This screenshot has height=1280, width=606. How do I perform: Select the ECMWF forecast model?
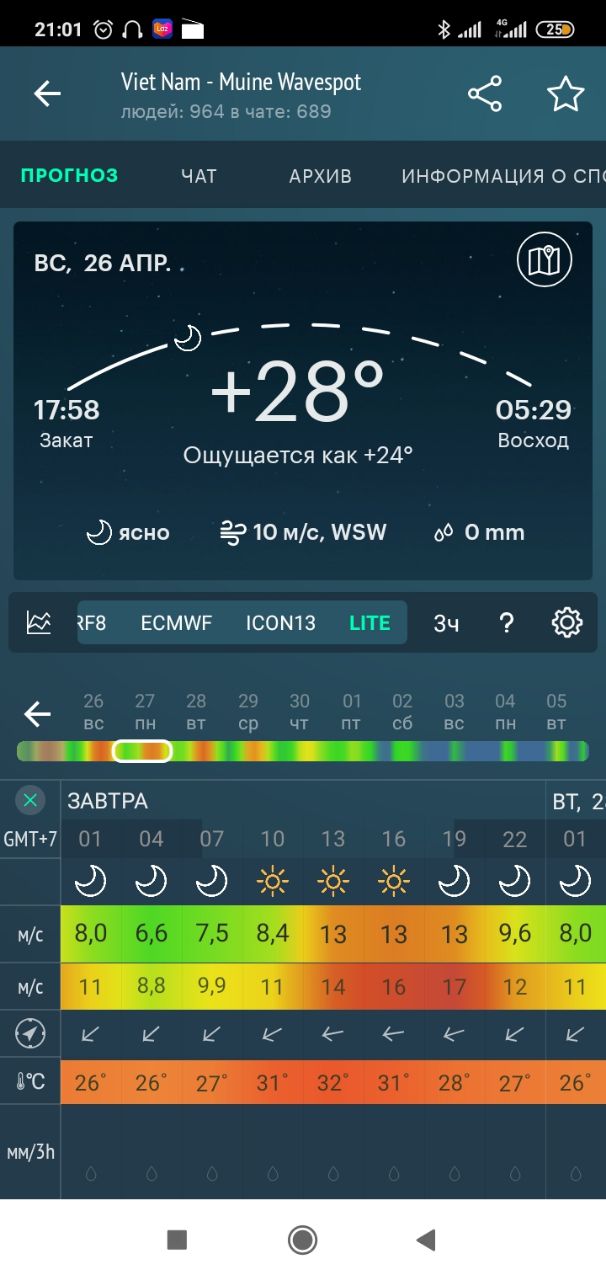pos(176,622)
